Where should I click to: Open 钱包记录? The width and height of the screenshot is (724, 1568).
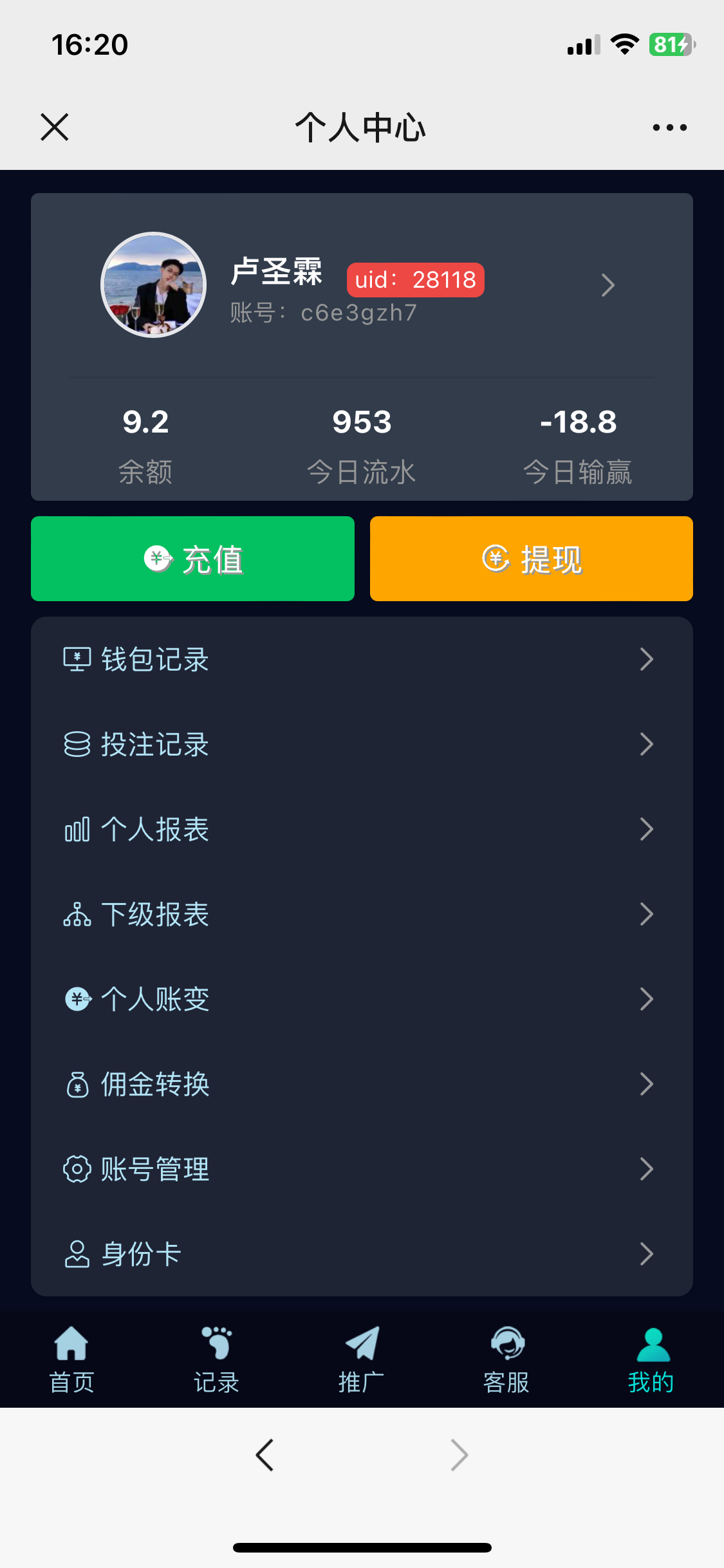pos(362,659)
